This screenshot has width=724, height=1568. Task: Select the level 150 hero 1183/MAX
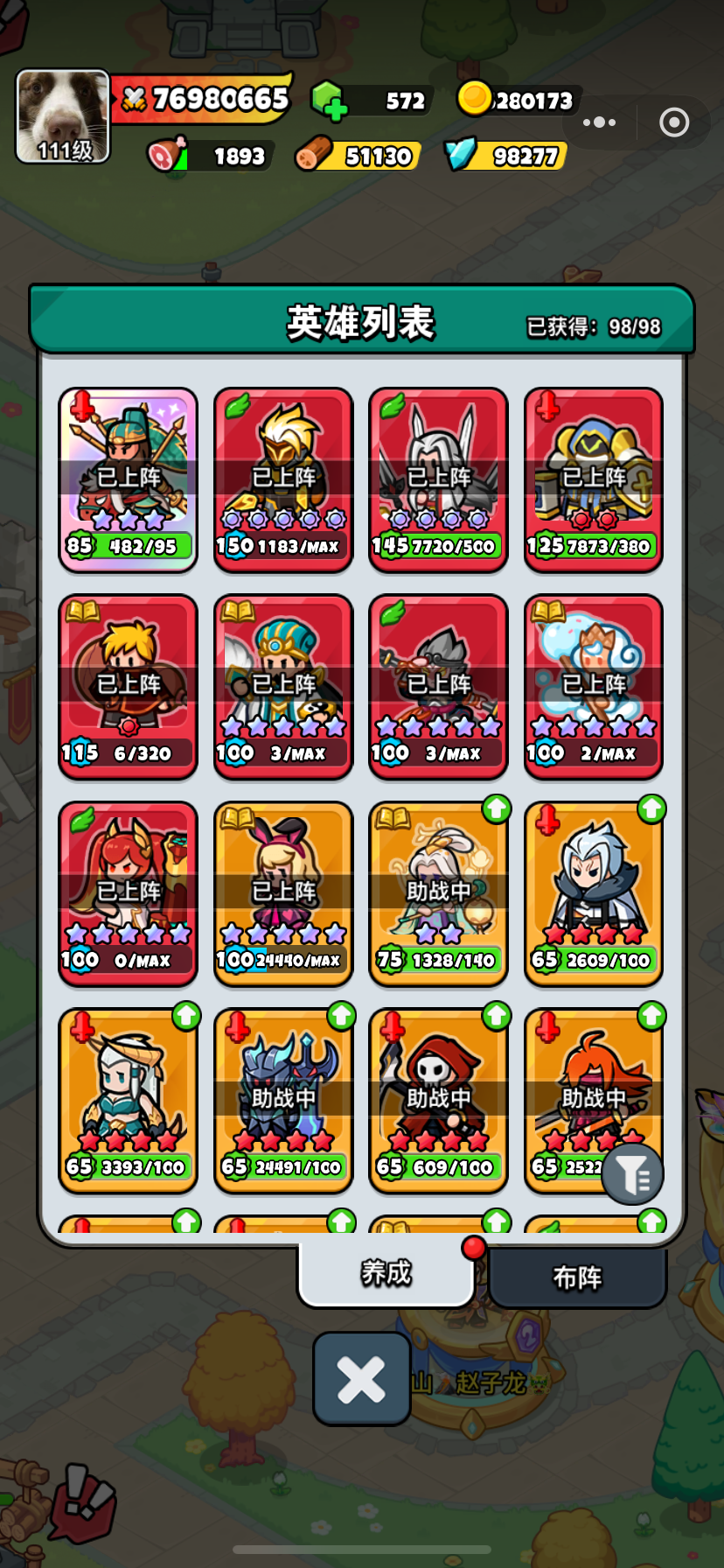pyautogui.click(x=283, y=479)
